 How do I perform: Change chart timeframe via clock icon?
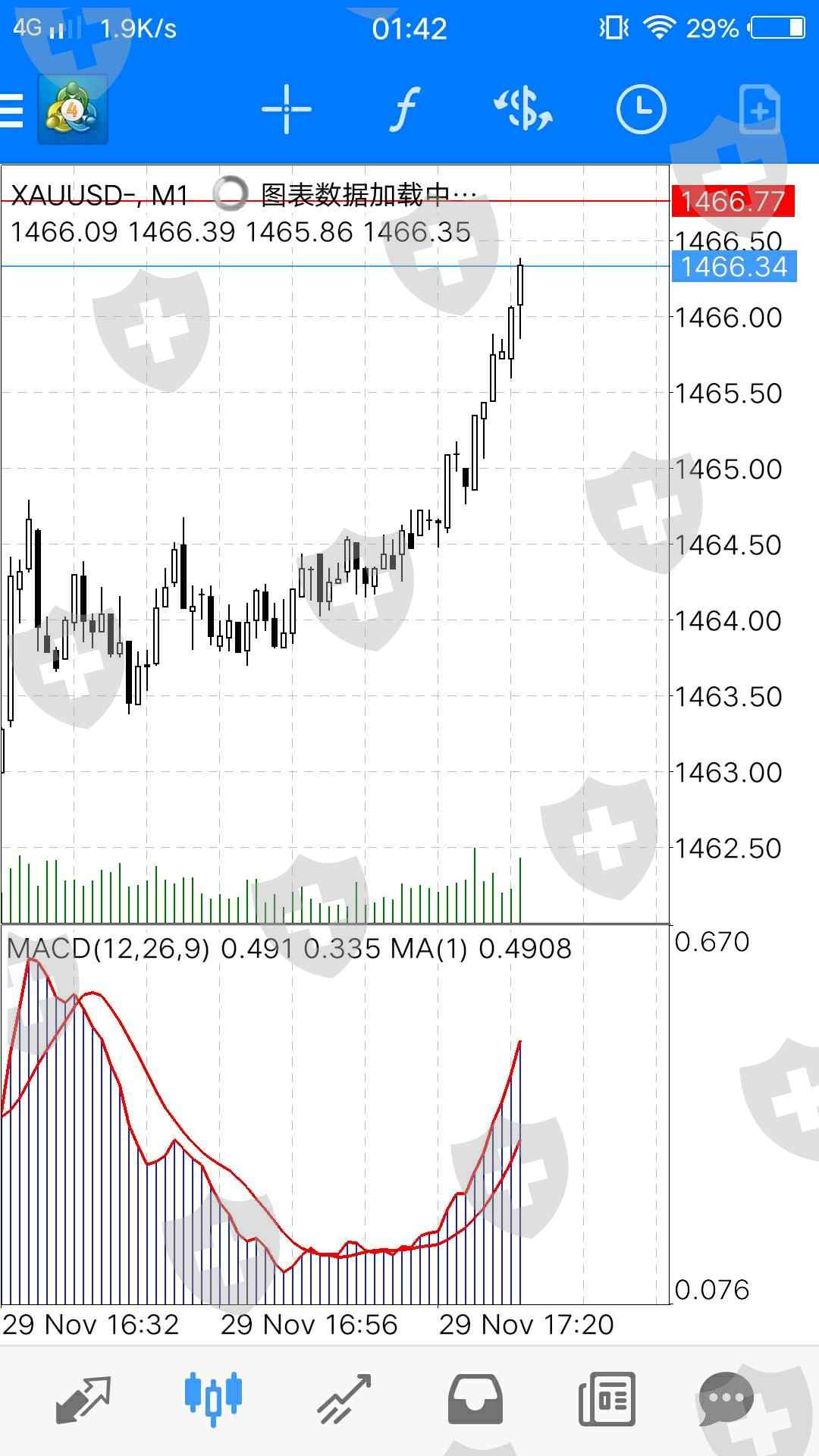pyautogui.click(x=641, y=110)
